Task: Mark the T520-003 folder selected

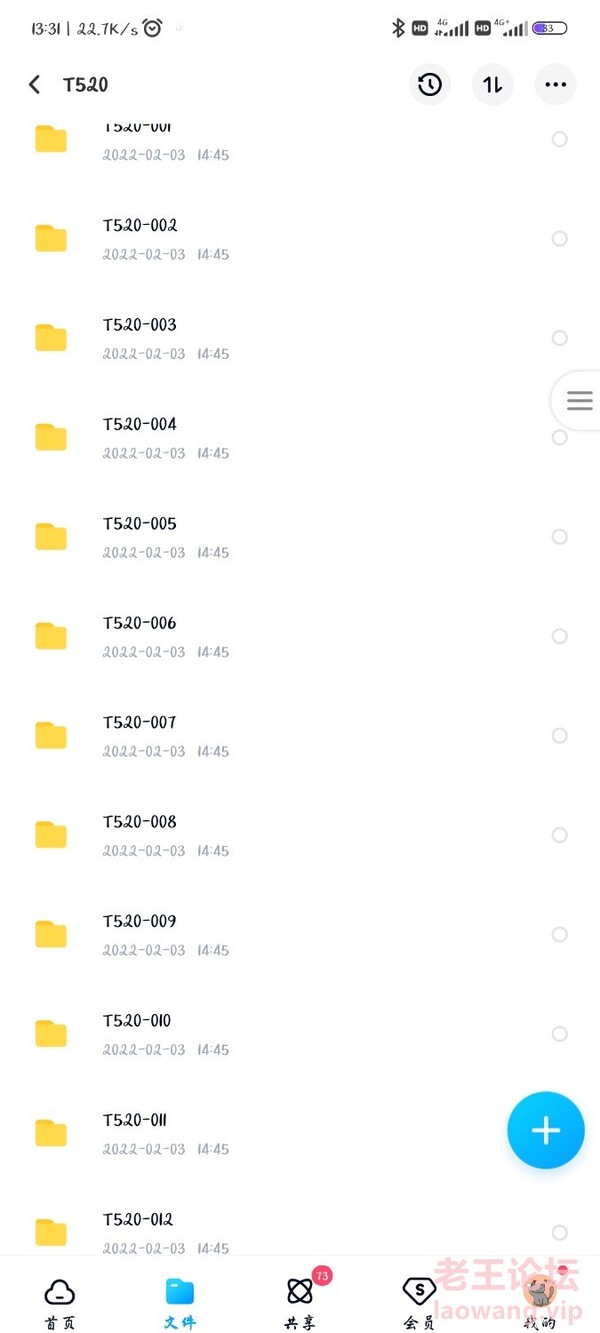Action: (560, 338)
